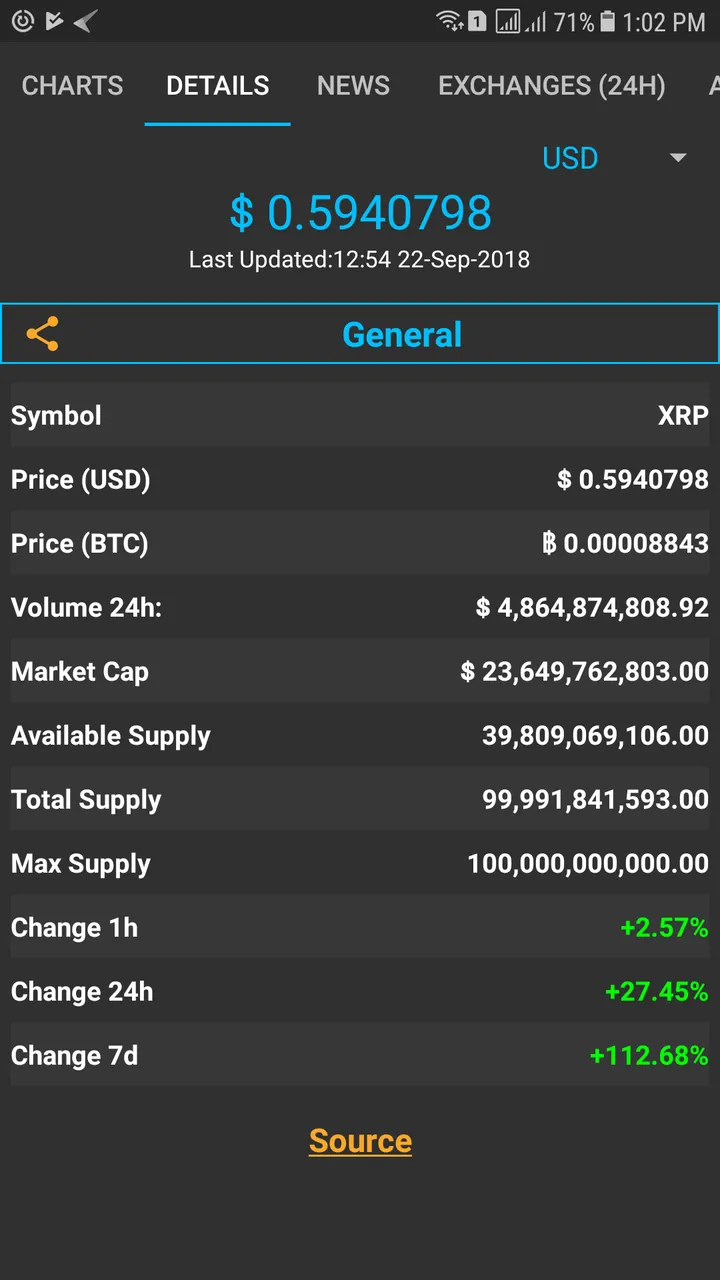
Task: Select the Details tab
Action: point(217,86)
